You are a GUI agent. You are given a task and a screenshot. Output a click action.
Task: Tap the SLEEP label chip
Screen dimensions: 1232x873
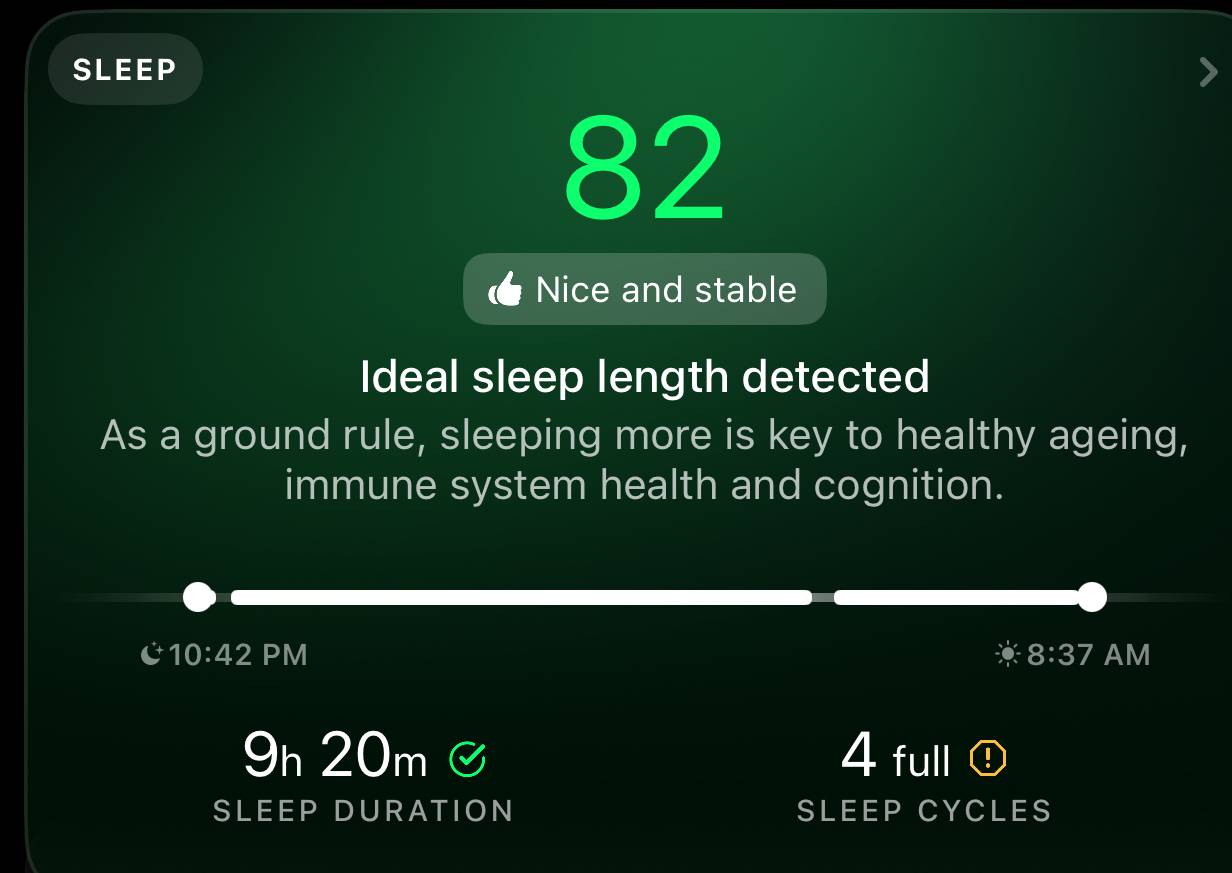pyautogui.click(x=125, y=70)
